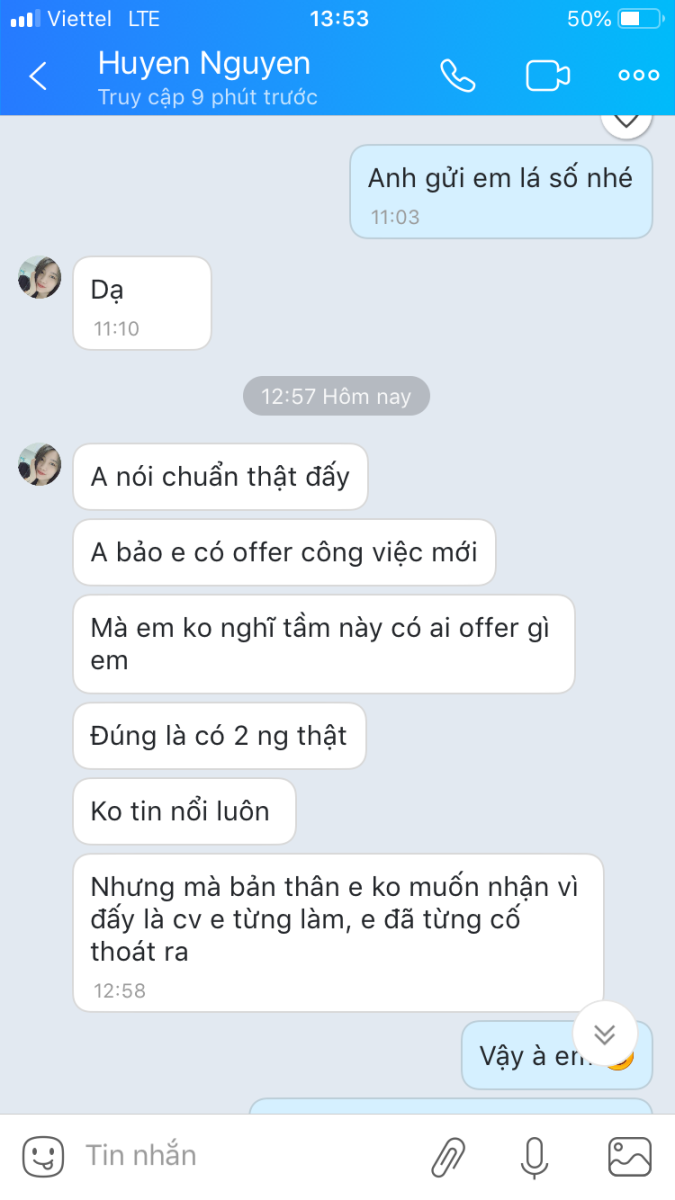Record a voice message with microphone

click(x=534, y=1157)
